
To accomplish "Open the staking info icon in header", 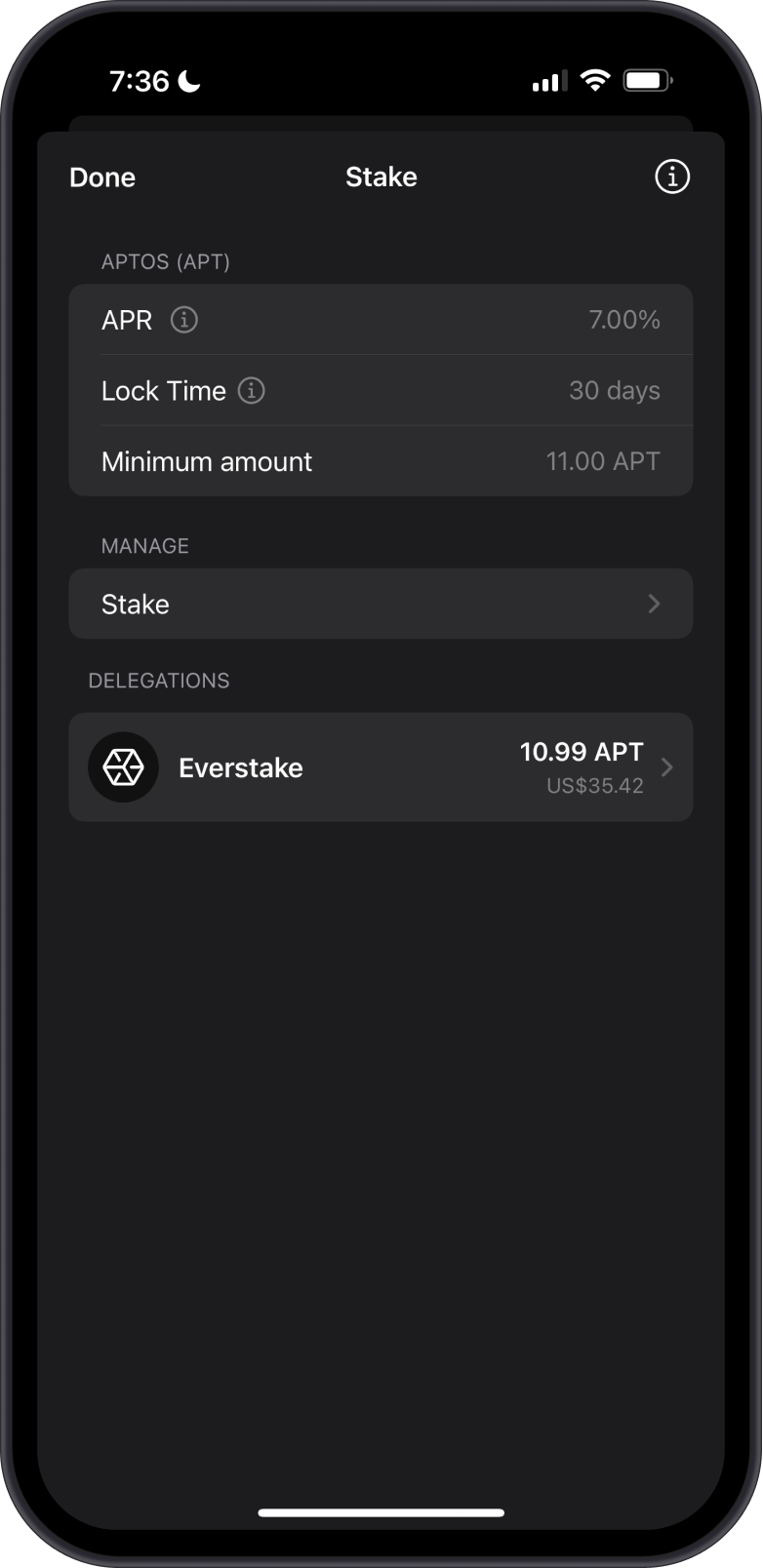I will (x=671, y=176).
